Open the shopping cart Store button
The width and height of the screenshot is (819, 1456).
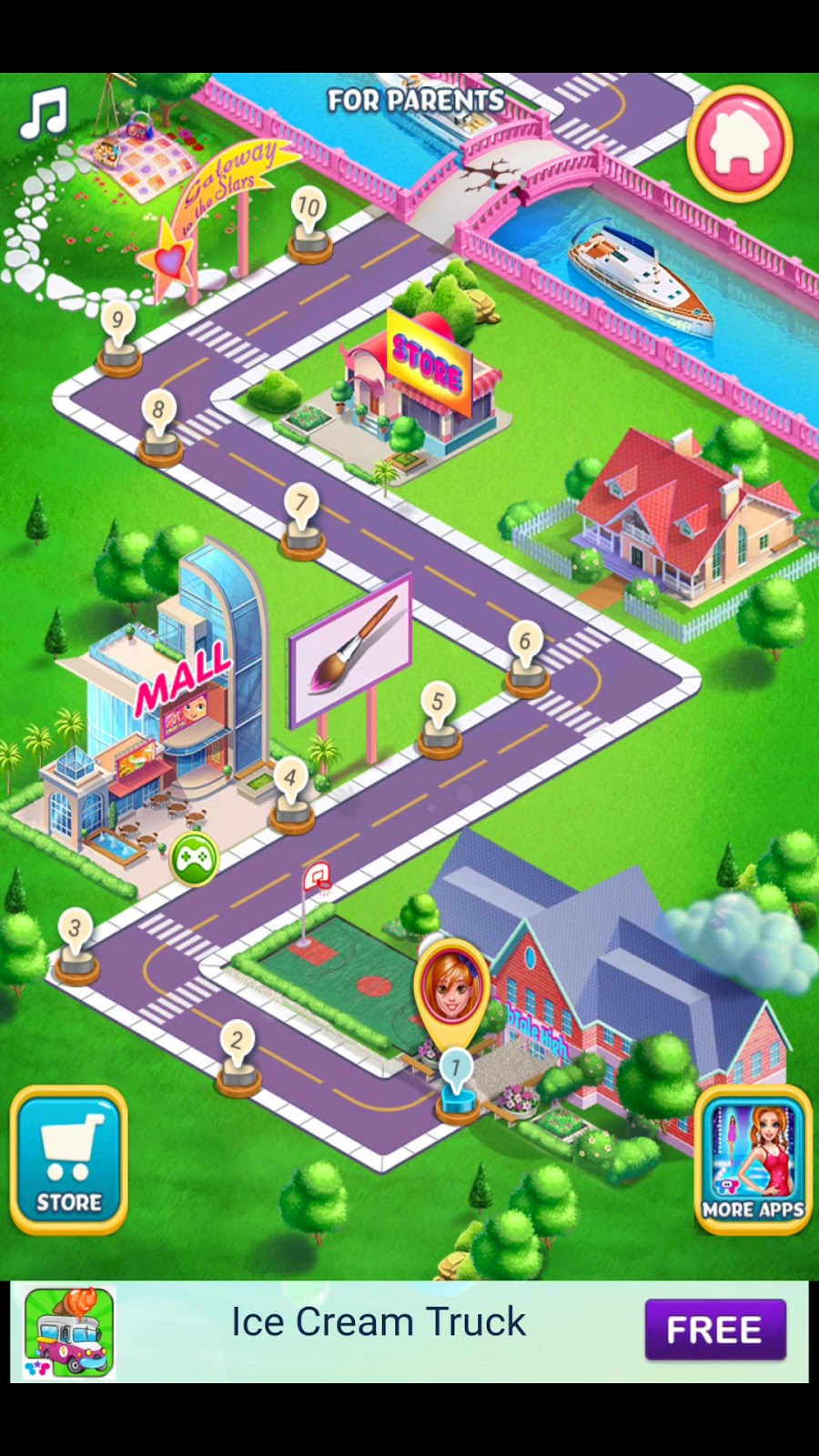(x=69, y=1159)
